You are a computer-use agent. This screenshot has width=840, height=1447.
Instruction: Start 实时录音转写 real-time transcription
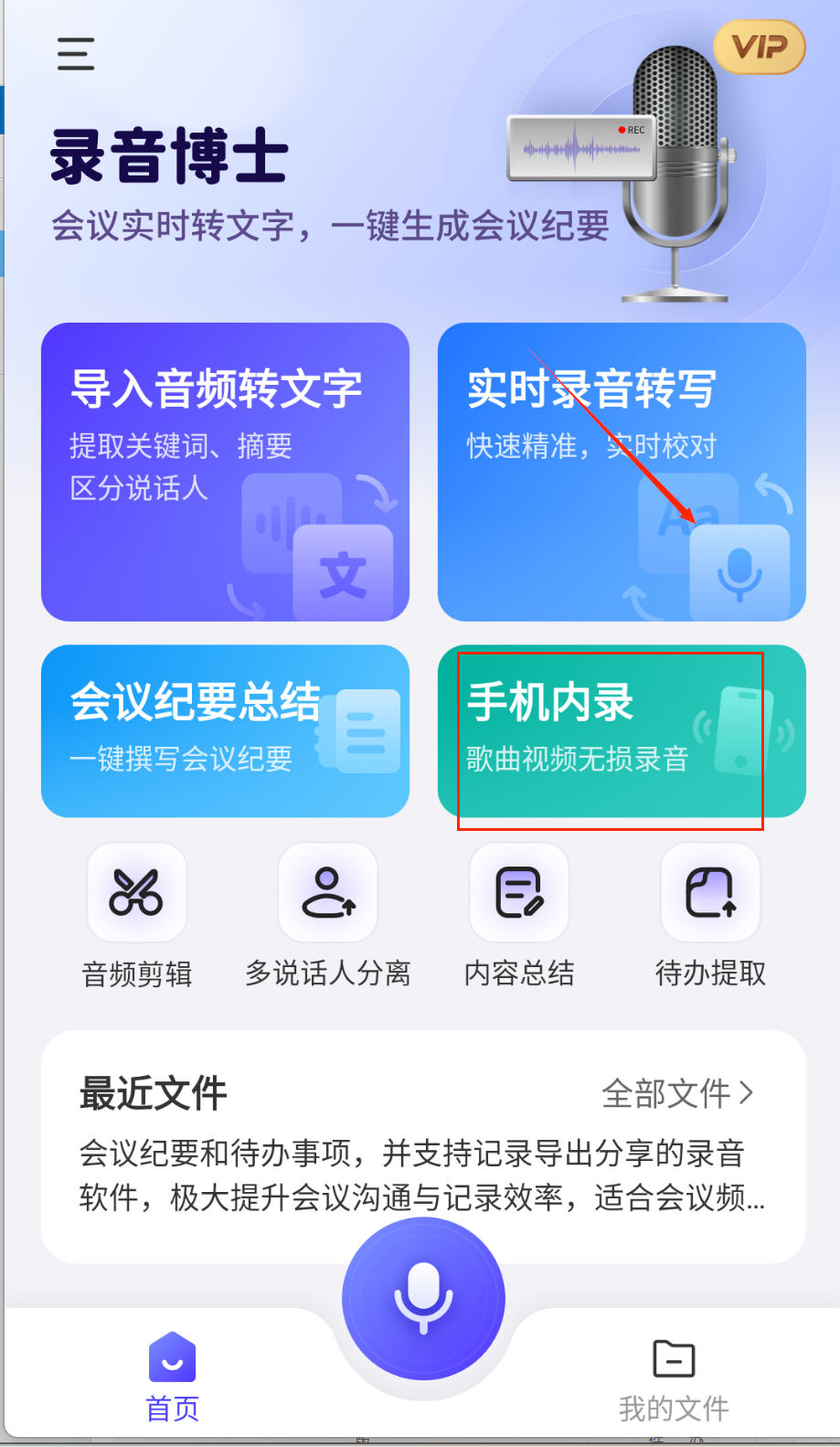[622, 471]
